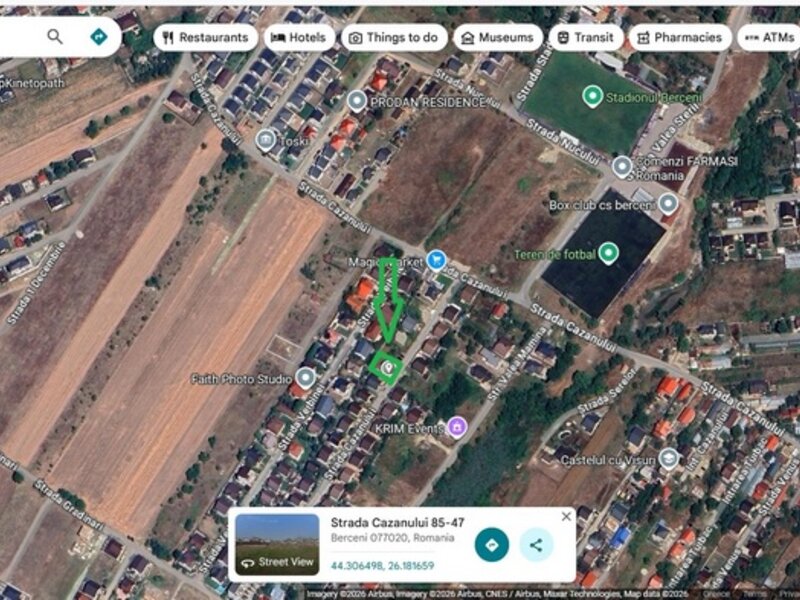Select the Hotels chip

point(299,38)
